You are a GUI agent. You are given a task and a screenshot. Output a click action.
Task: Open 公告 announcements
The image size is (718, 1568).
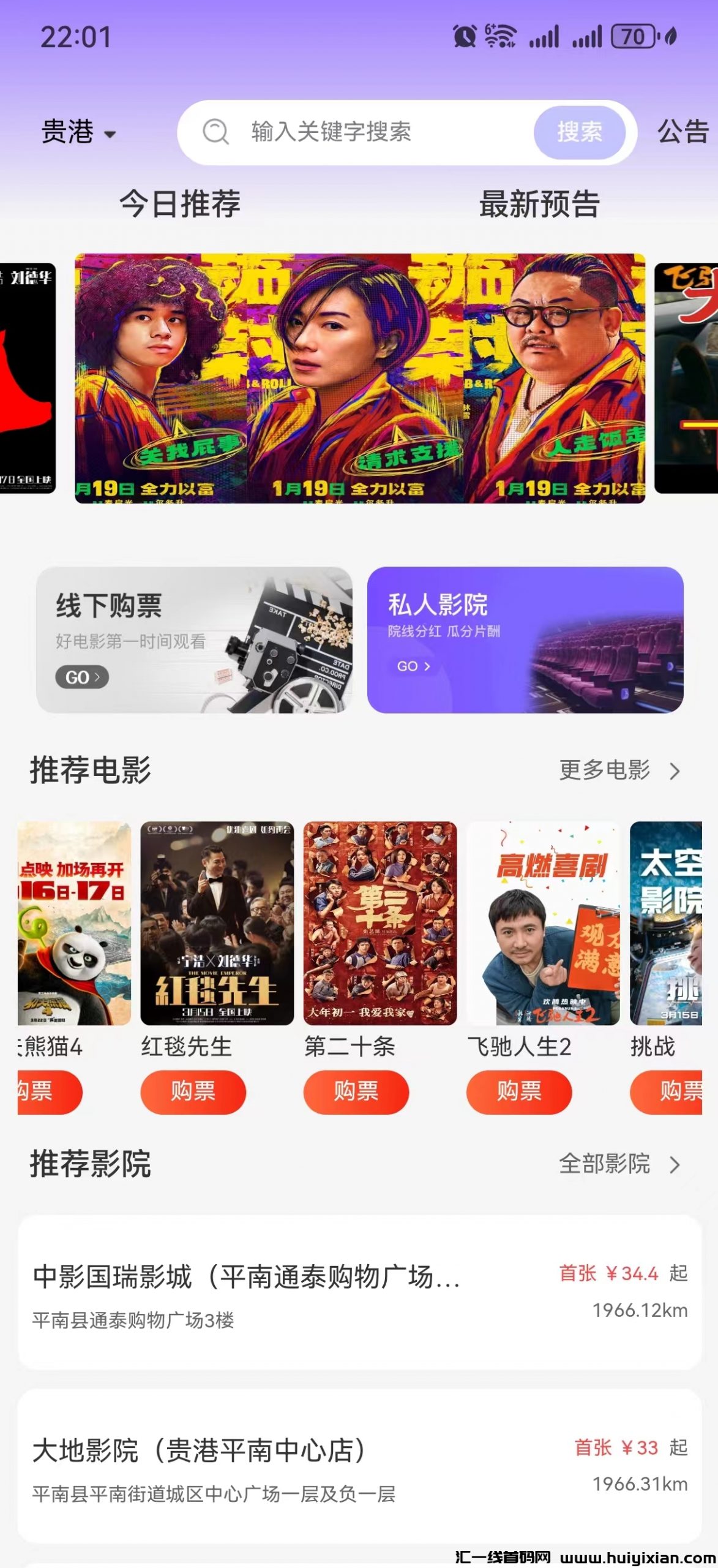682,132
